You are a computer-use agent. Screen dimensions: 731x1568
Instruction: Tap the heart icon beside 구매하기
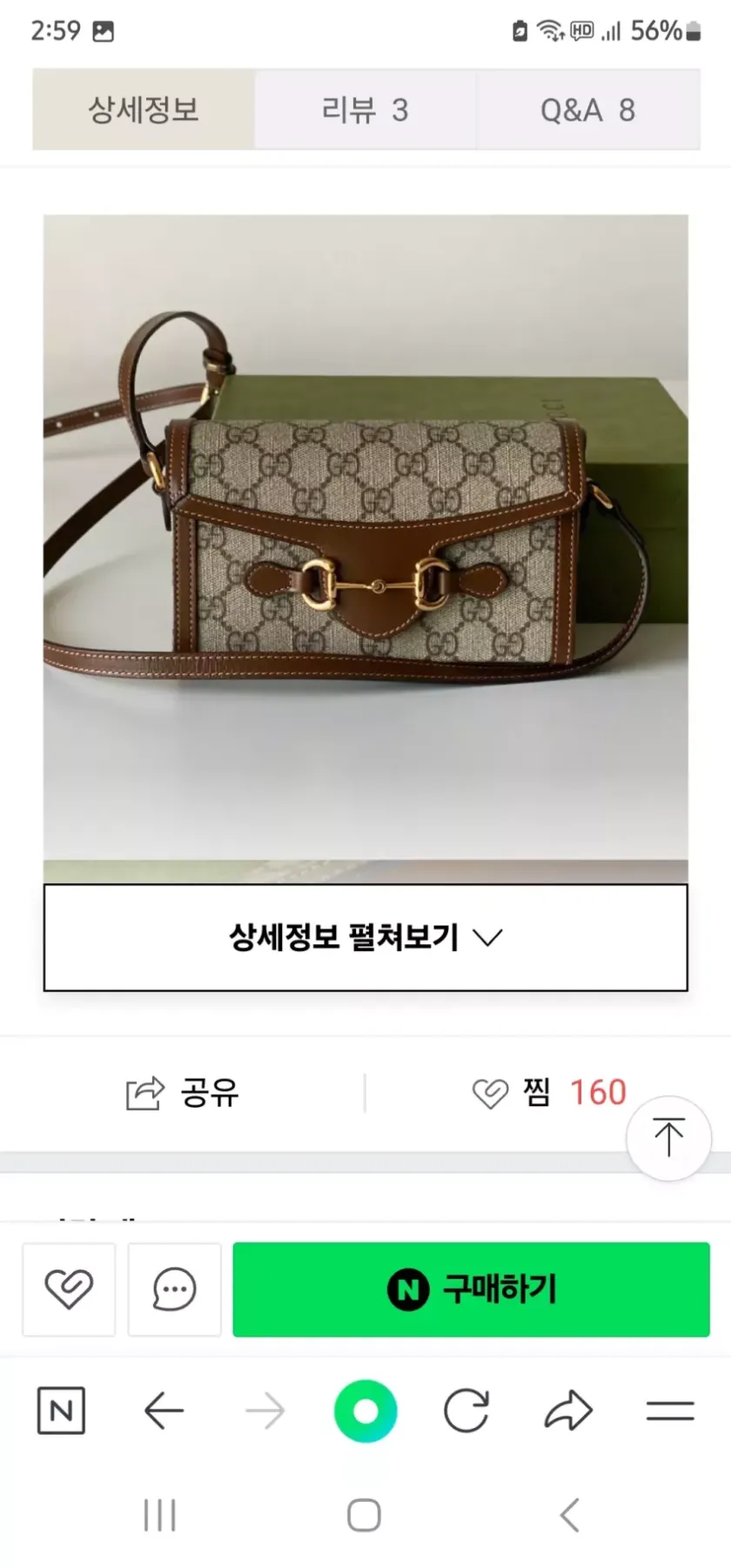coord(69,1289)
